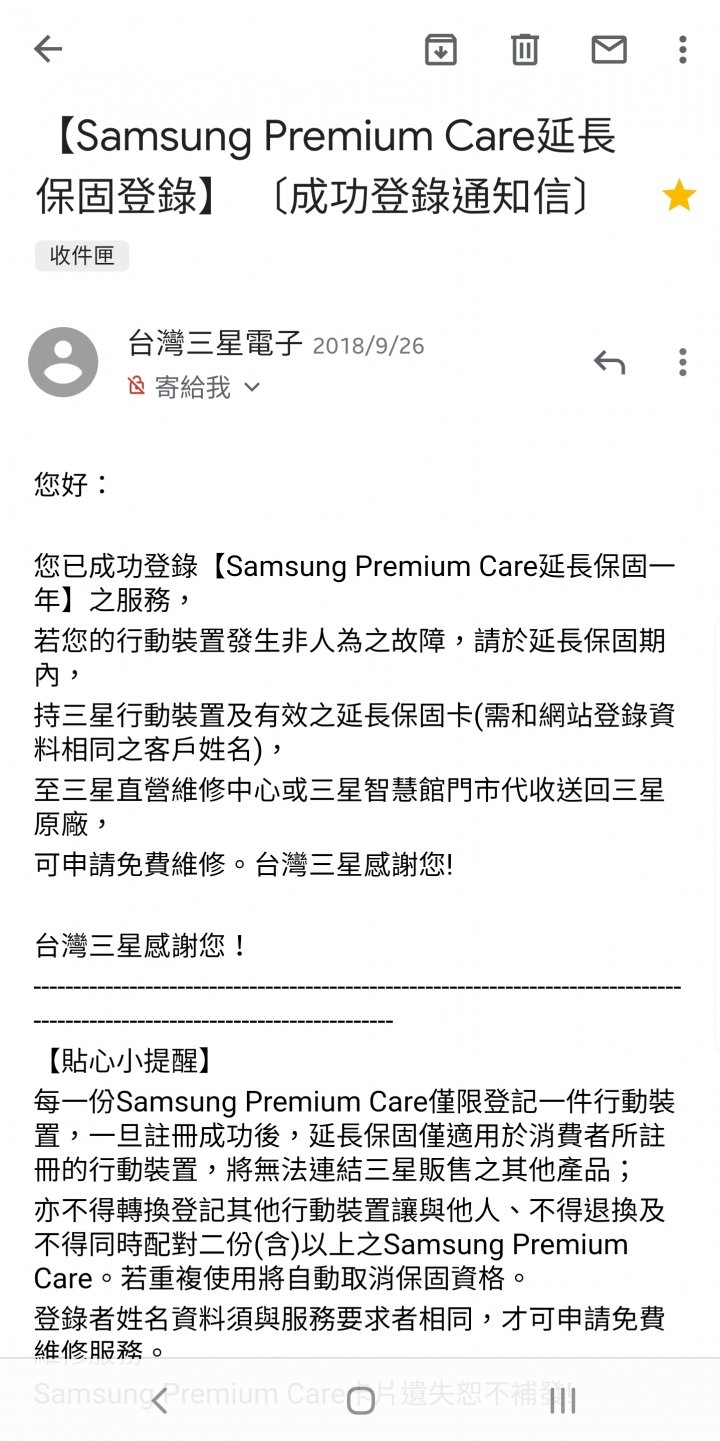Expand recipient details next to 寄給我
Viewport: 720px width, 1441px height.
click(x=252, y=387)
